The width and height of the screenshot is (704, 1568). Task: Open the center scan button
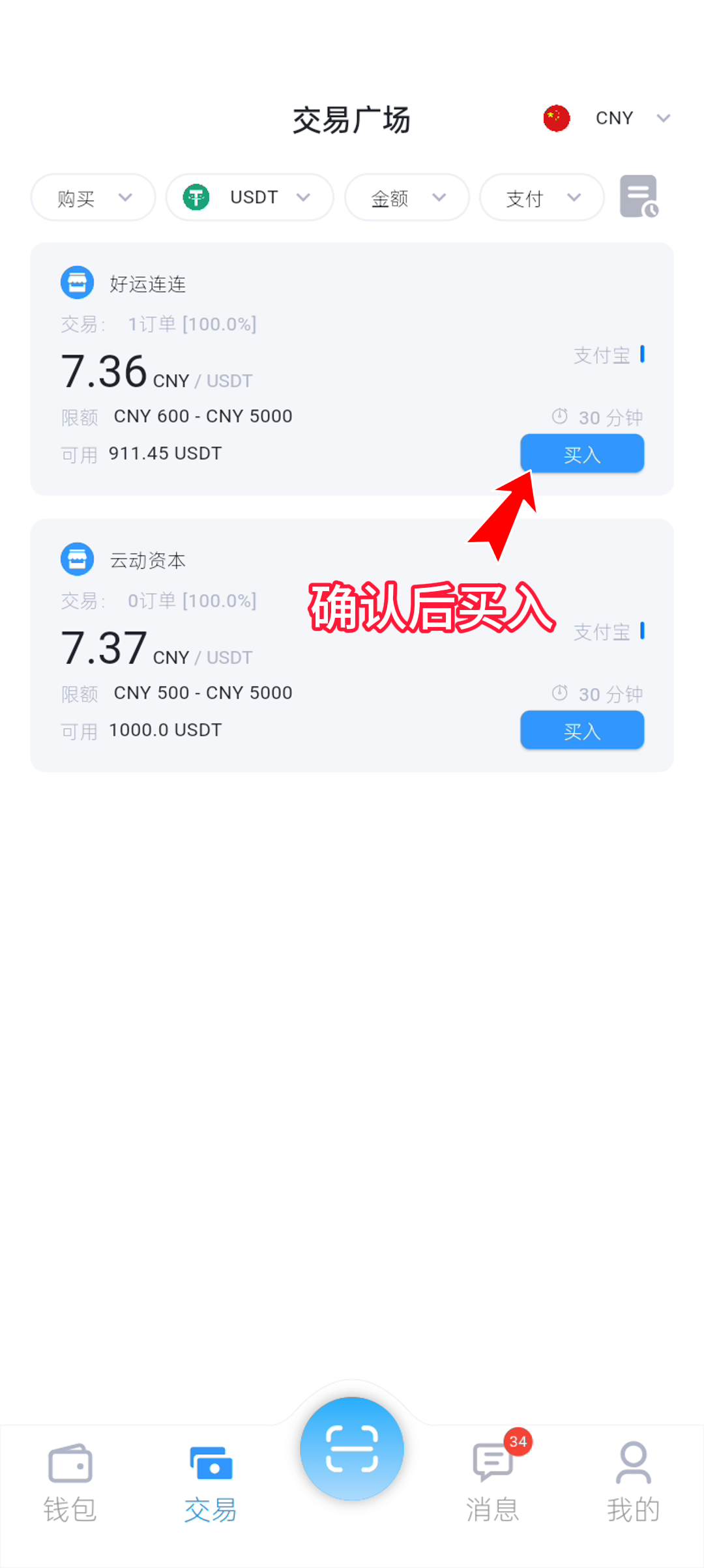(x=352, y=1448)
